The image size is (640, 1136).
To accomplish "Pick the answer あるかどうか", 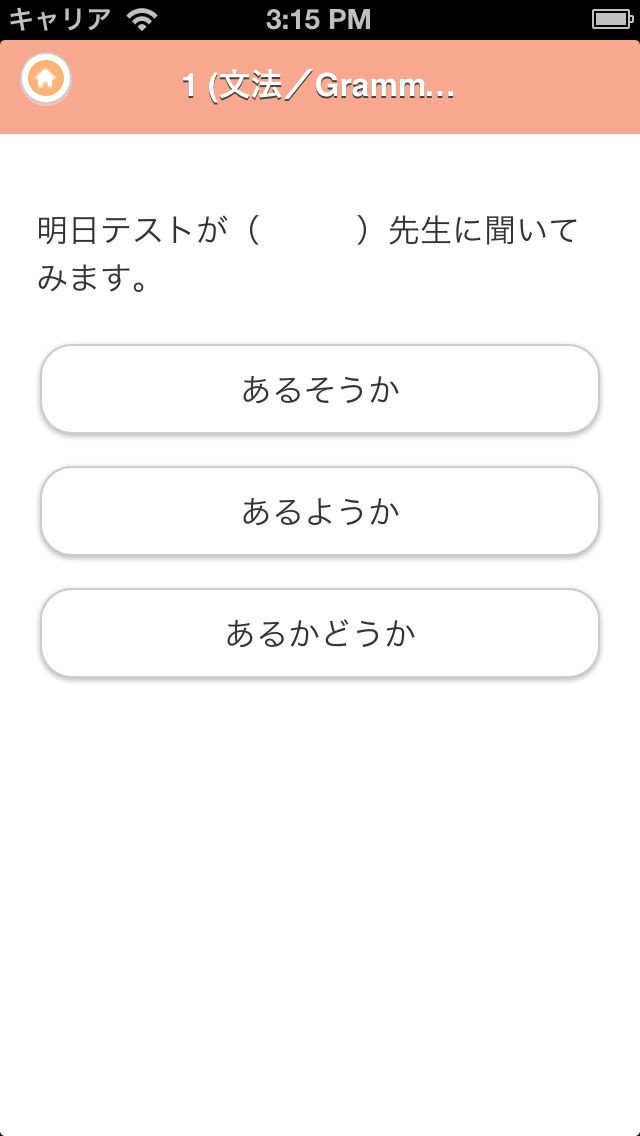I will point(320,633).
